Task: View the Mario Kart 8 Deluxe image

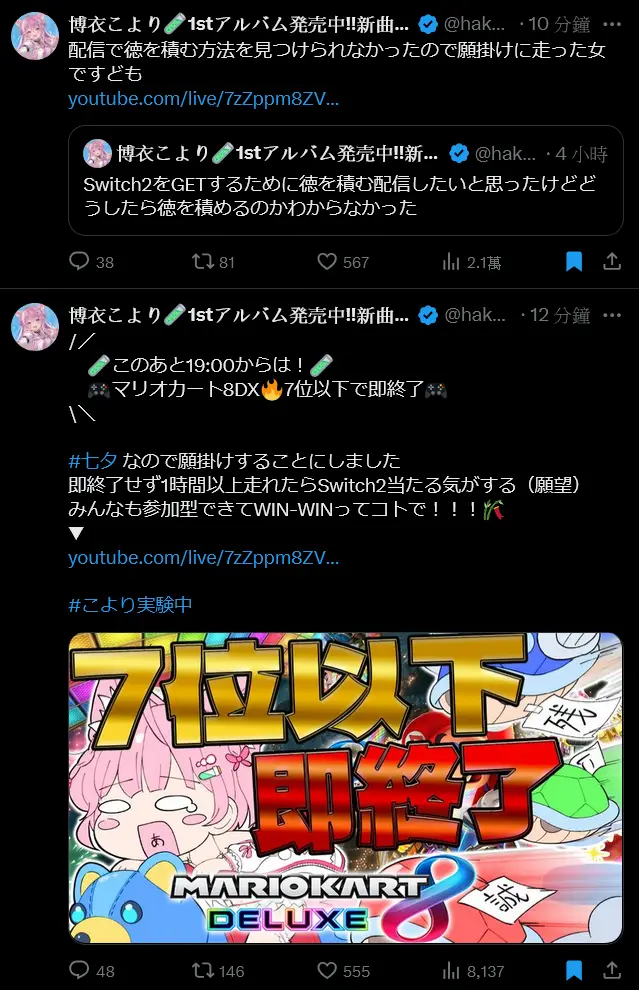Action: pyautogui.click(x=345, y=787)
